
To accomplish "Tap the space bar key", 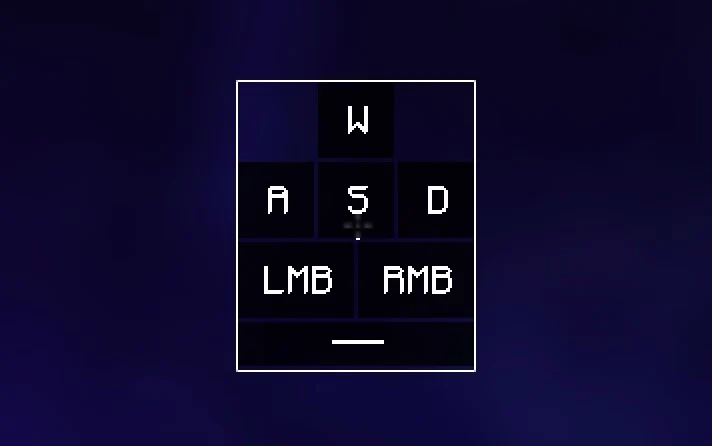I will [357, 343].
